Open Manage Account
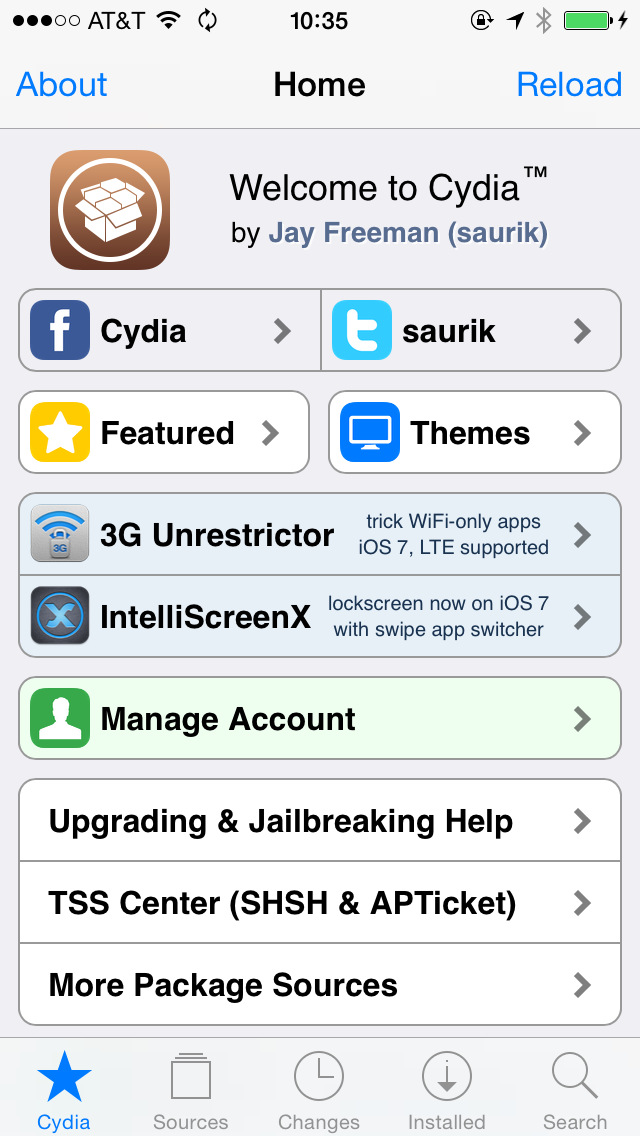 pyautogui.click(x=320, y=718)
